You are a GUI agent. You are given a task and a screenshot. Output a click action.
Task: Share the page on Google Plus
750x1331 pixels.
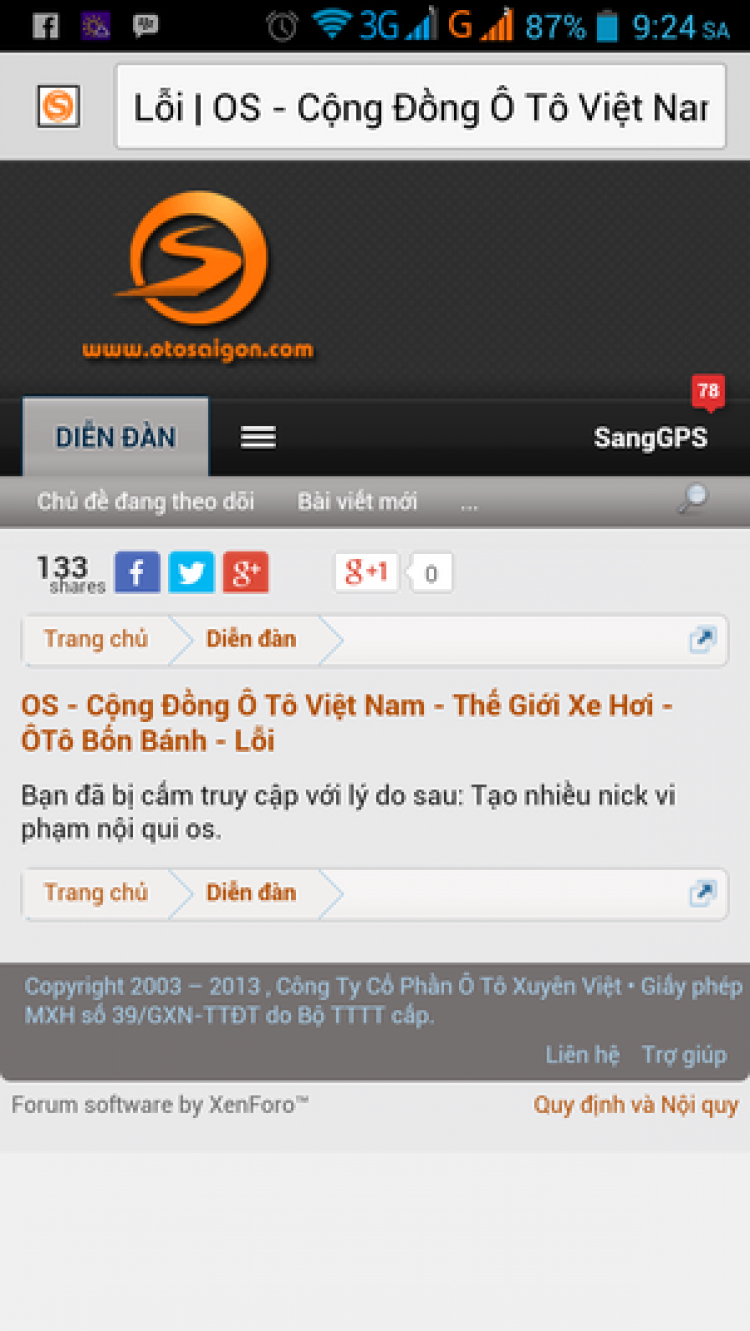tap(245, 573)
